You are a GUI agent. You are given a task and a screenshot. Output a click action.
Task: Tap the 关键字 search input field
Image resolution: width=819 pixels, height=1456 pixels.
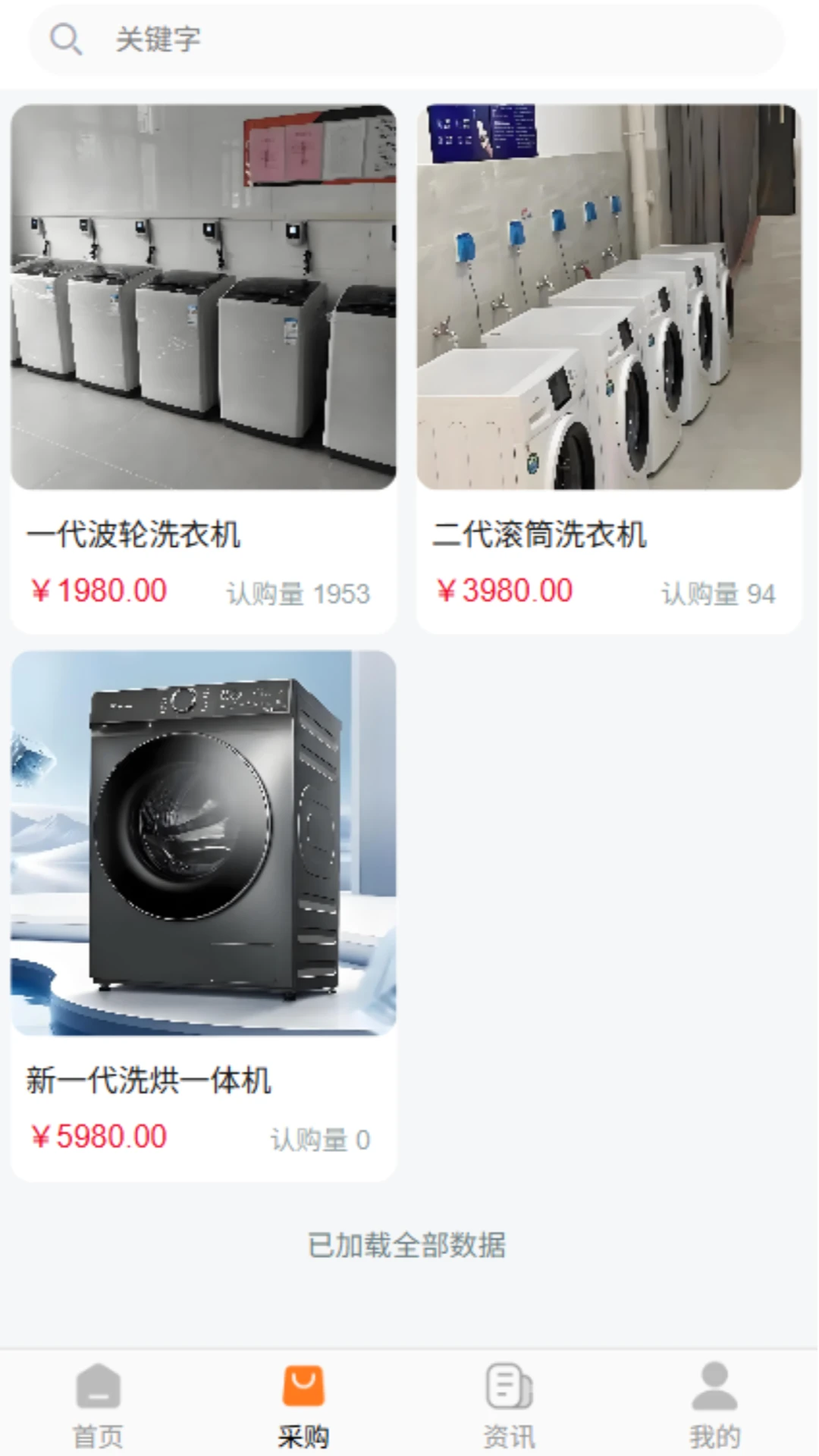coord(303,39)
